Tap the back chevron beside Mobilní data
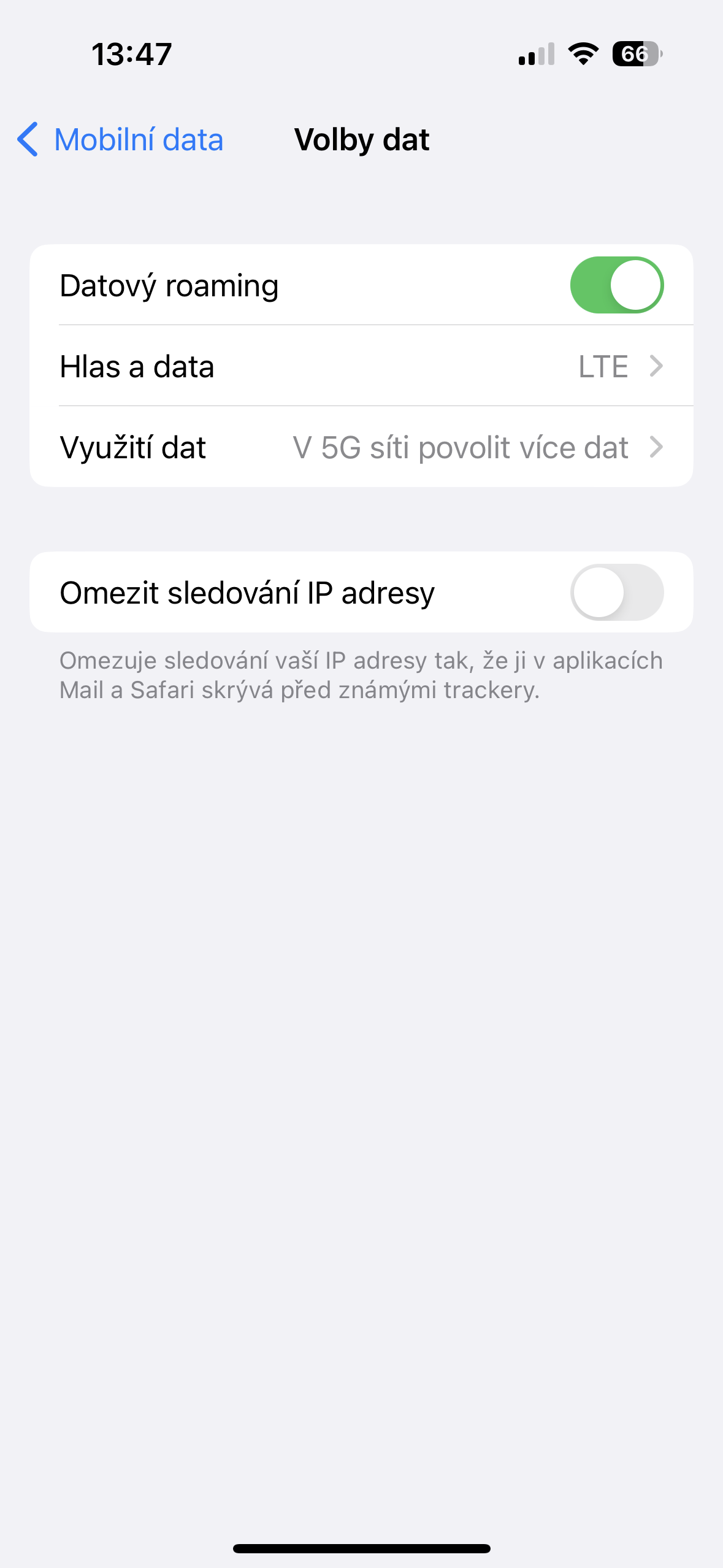This screenshot has width=723, height=1568. point(28,140)
